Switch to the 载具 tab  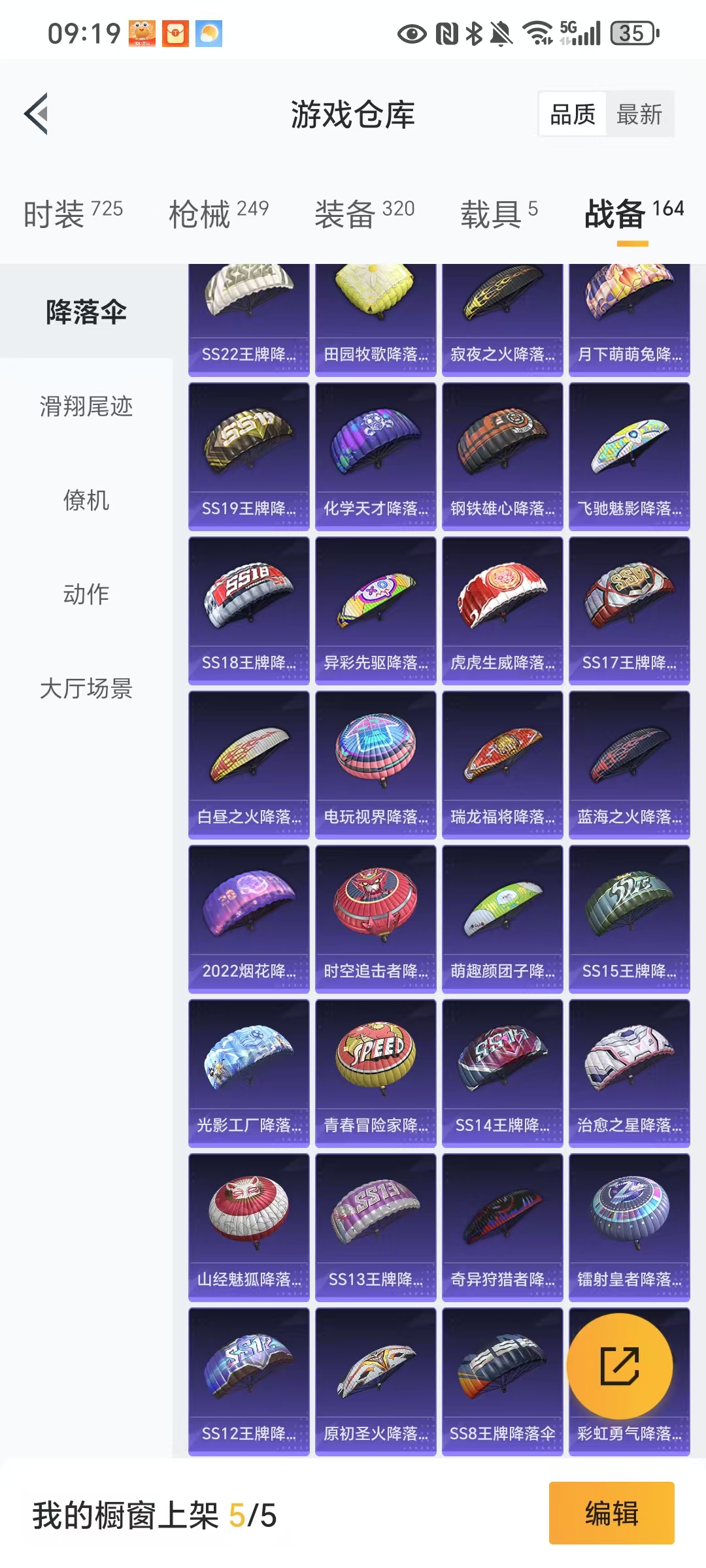pyautogui.click(x=499, y=214)
